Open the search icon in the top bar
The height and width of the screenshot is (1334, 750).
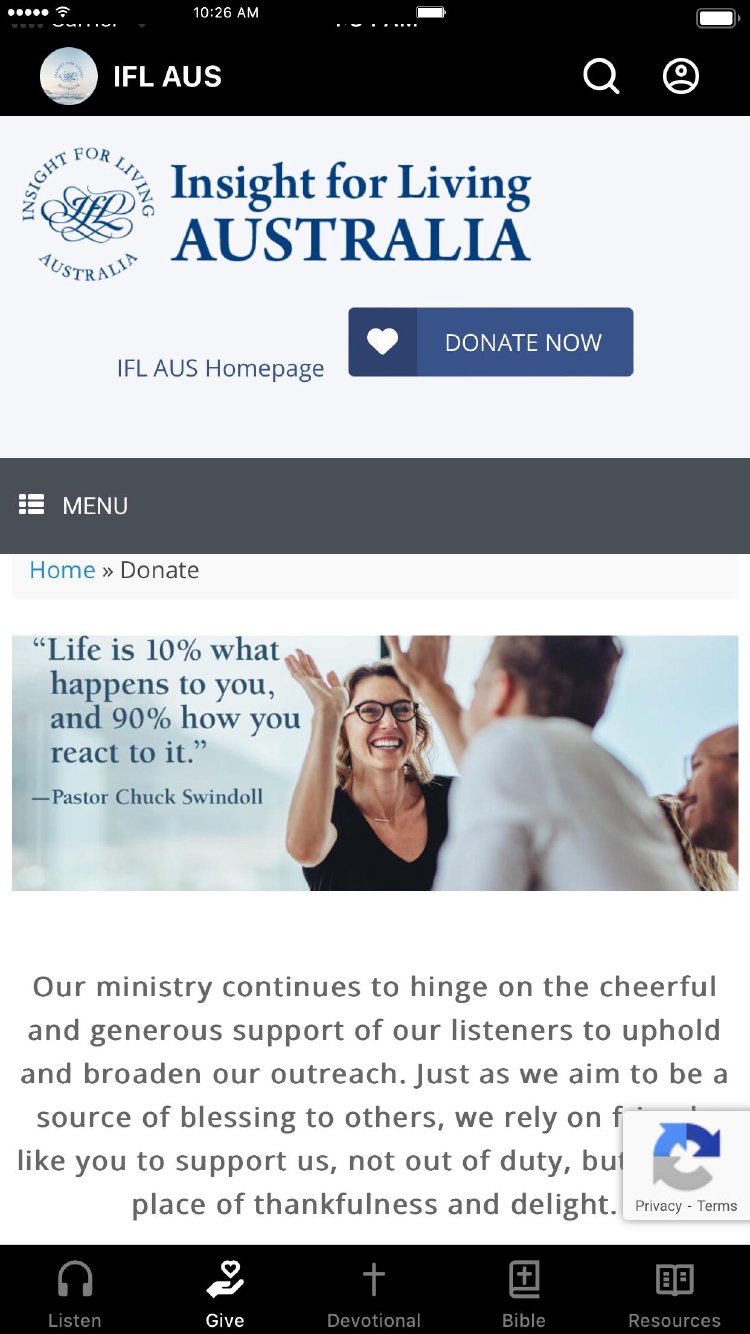(x=601, y=76)
